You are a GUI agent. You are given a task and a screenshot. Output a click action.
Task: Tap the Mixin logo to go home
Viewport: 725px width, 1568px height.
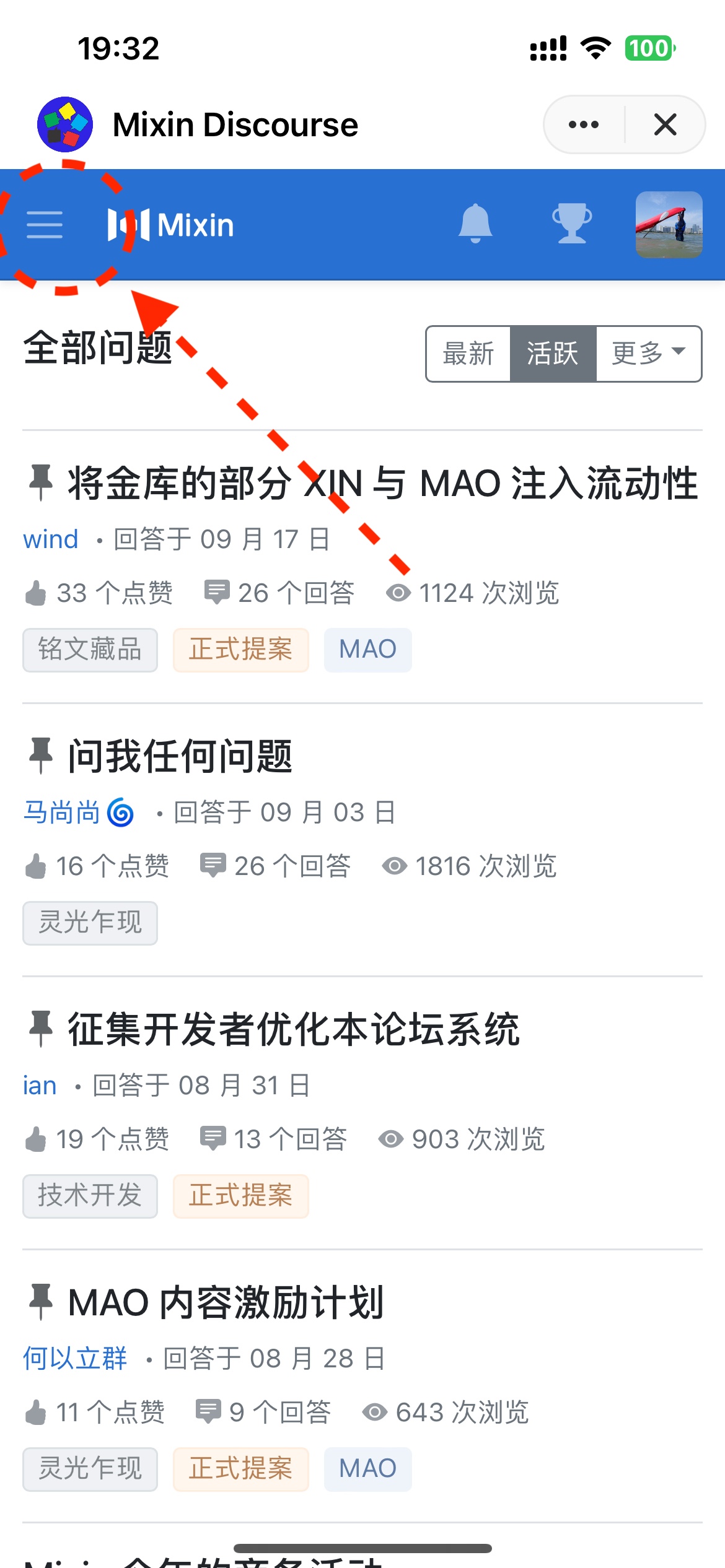point(171,225)
